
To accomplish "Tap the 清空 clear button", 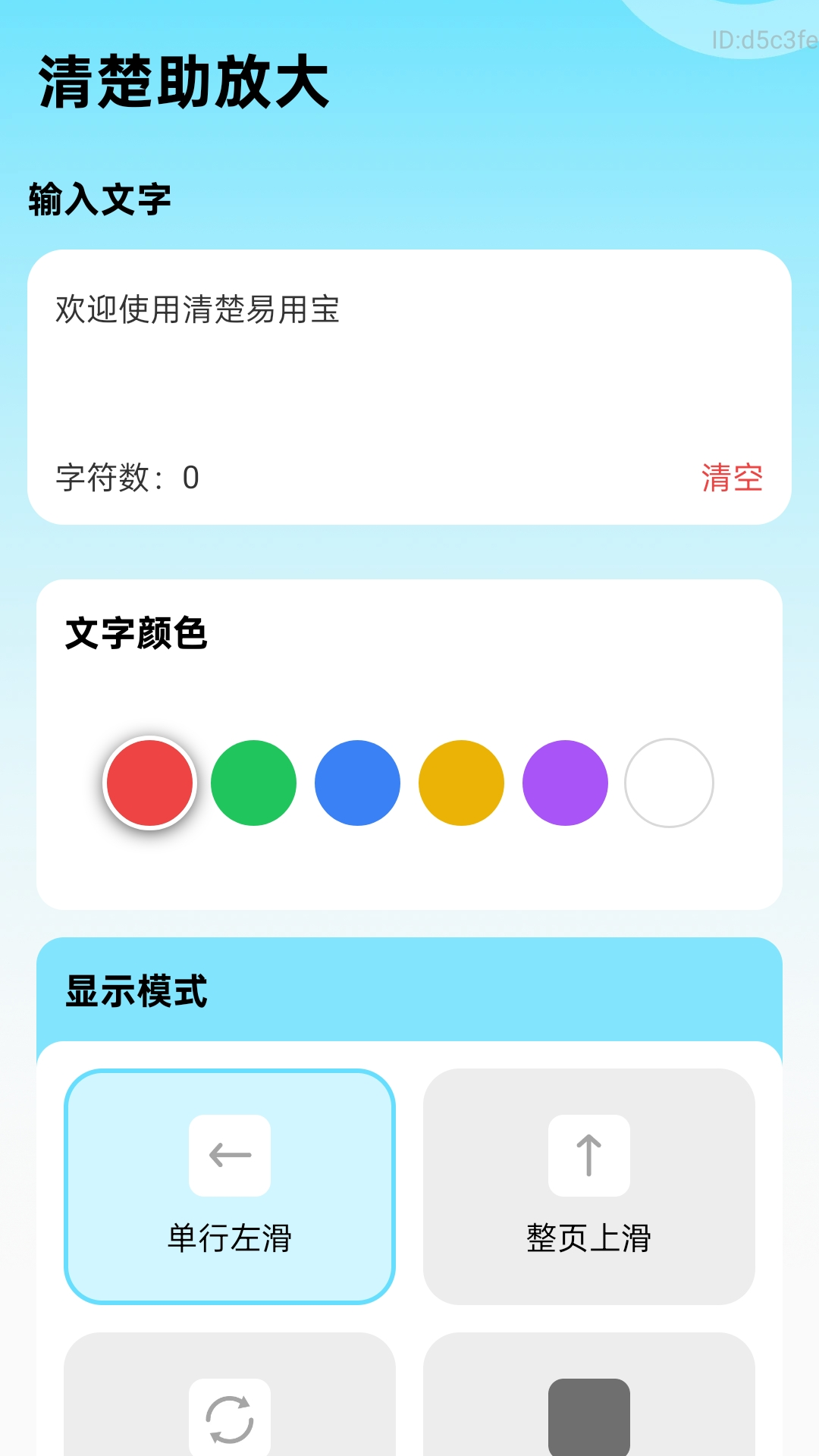I will [733, 478].
